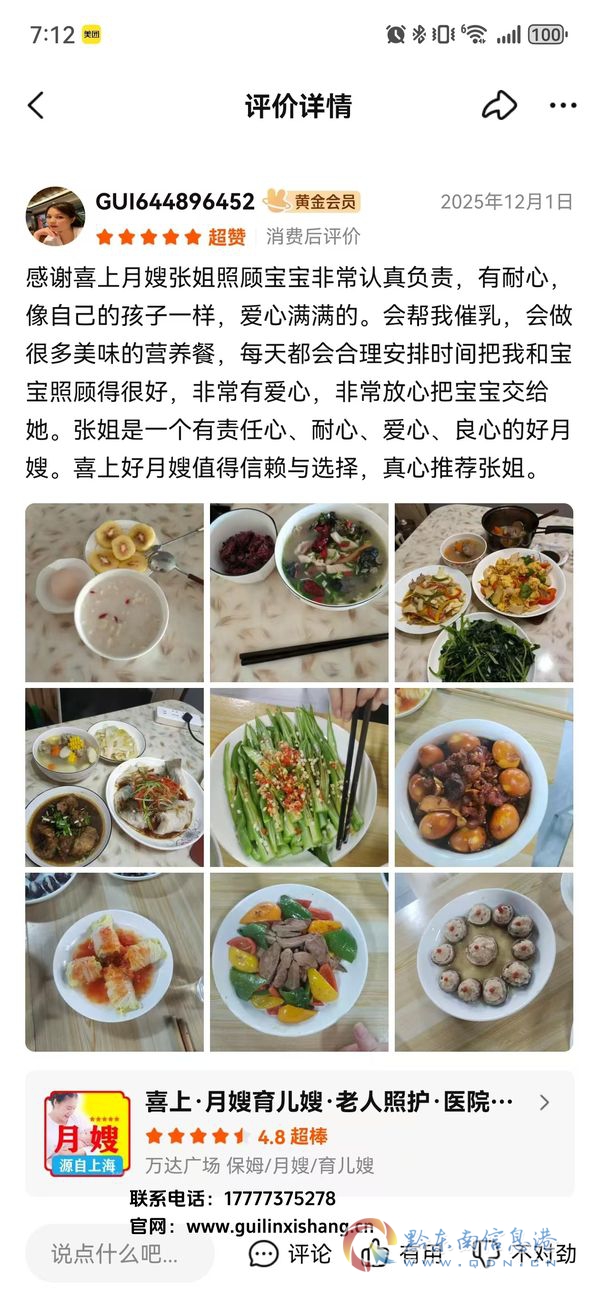Open the 喜上·月嫂育儿嫂 merchant card

coord(299,1134)
